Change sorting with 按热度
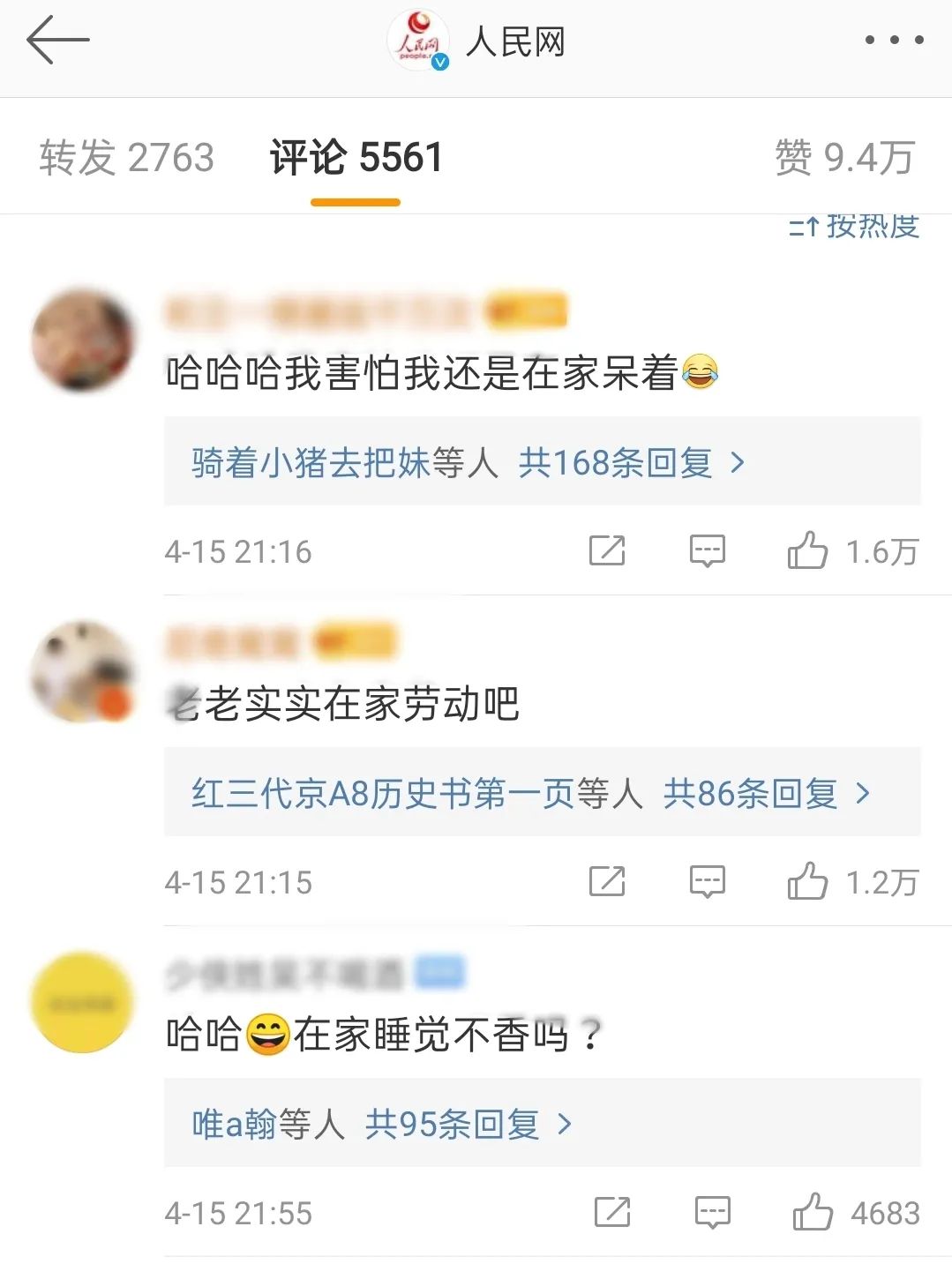The image size is (952, 1264). (x=854, y=228)
